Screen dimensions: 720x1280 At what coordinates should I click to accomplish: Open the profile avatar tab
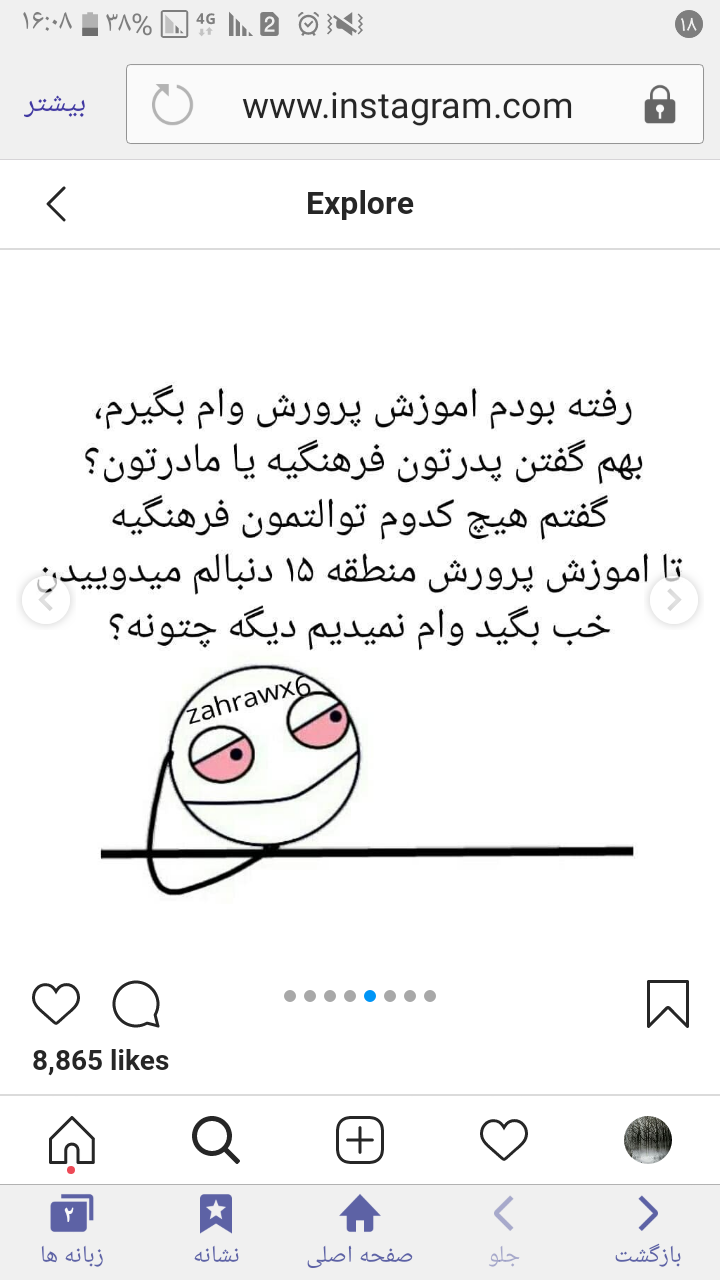(x=648, y=1140)
